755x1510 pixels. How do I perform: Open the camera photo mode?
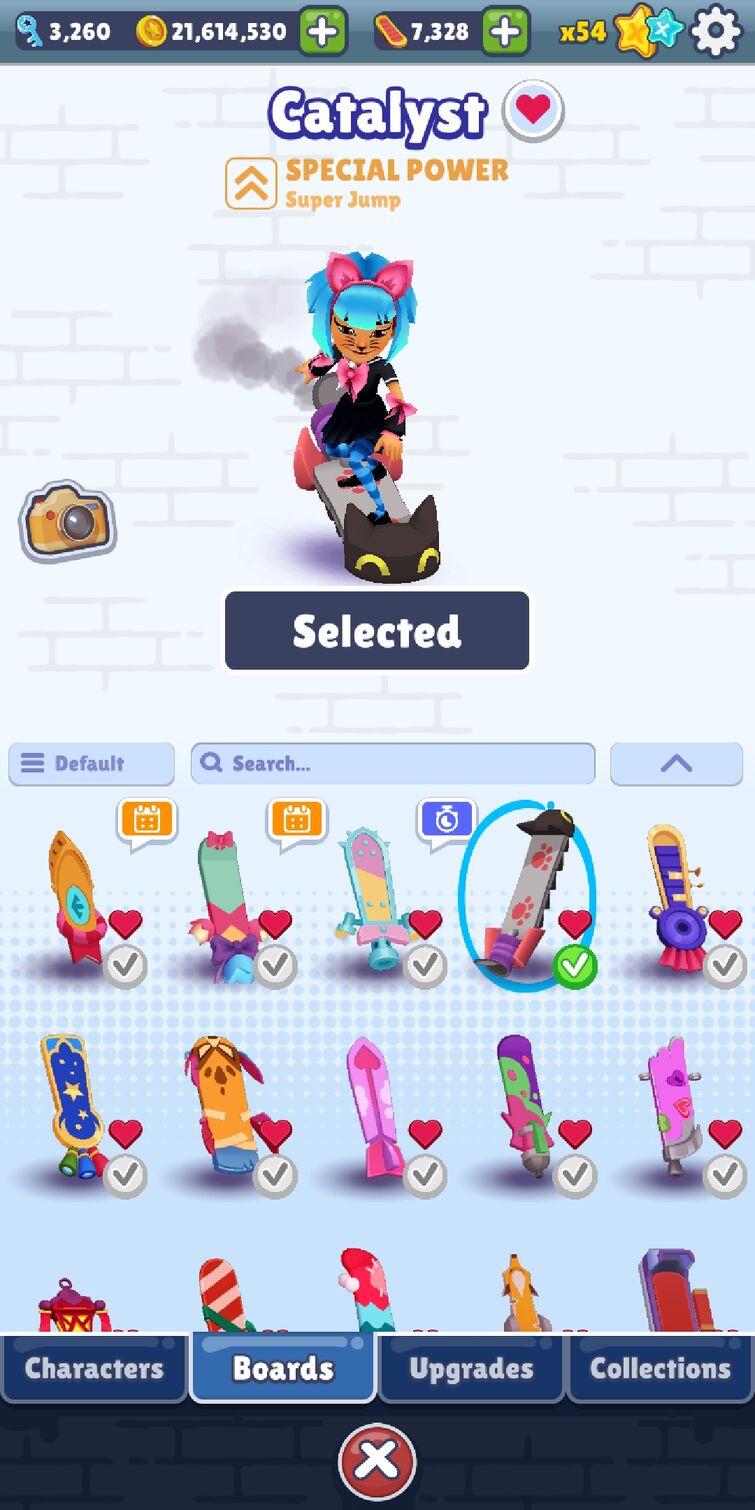67,520
